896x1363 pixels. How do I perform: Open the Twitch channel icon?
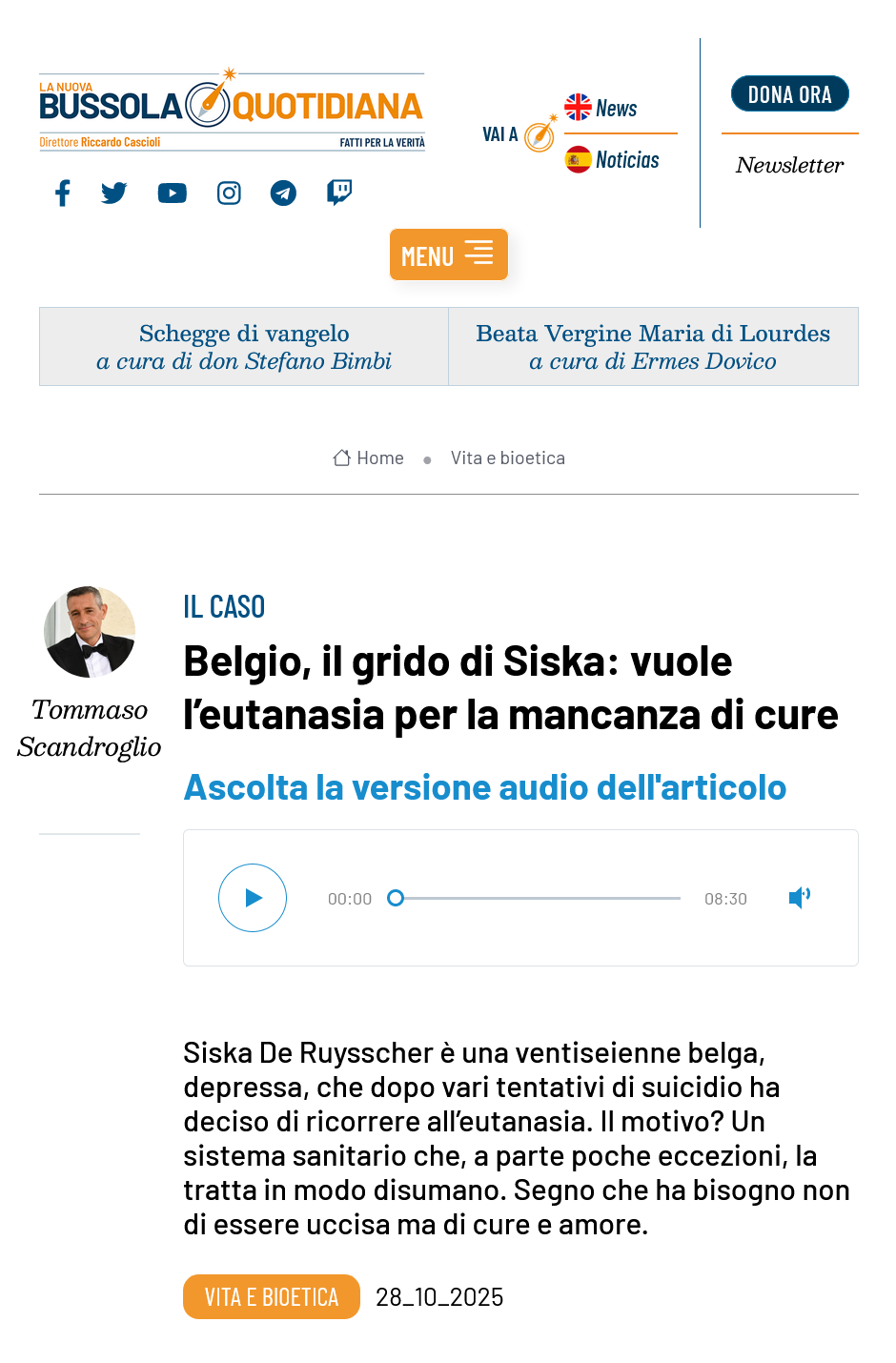pyautogui.click(x=339, y=193)
